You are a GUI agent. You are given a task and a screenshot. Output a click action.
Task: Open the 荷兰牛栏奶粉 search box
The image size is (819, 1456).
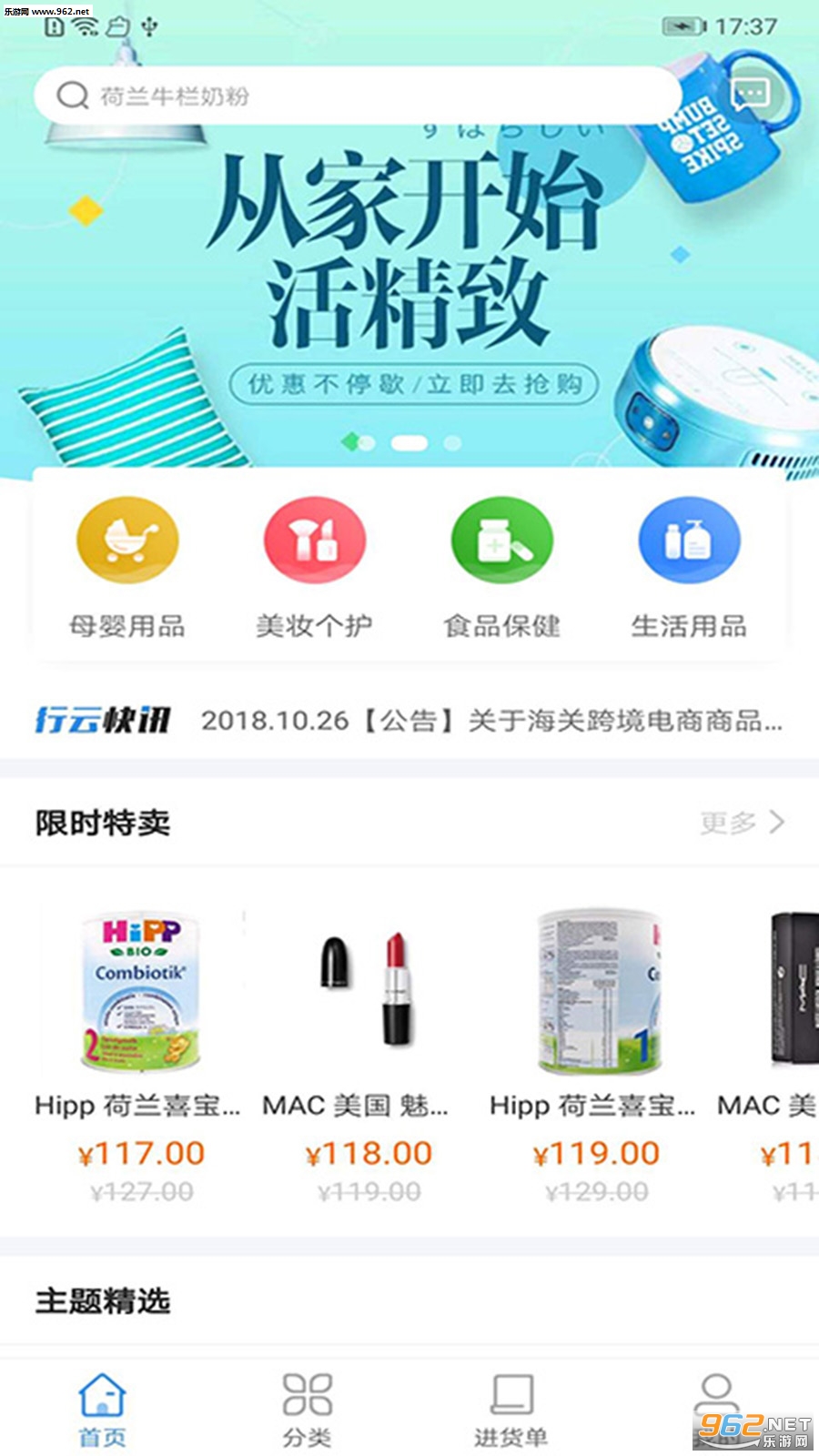click(x=355, y=96)
